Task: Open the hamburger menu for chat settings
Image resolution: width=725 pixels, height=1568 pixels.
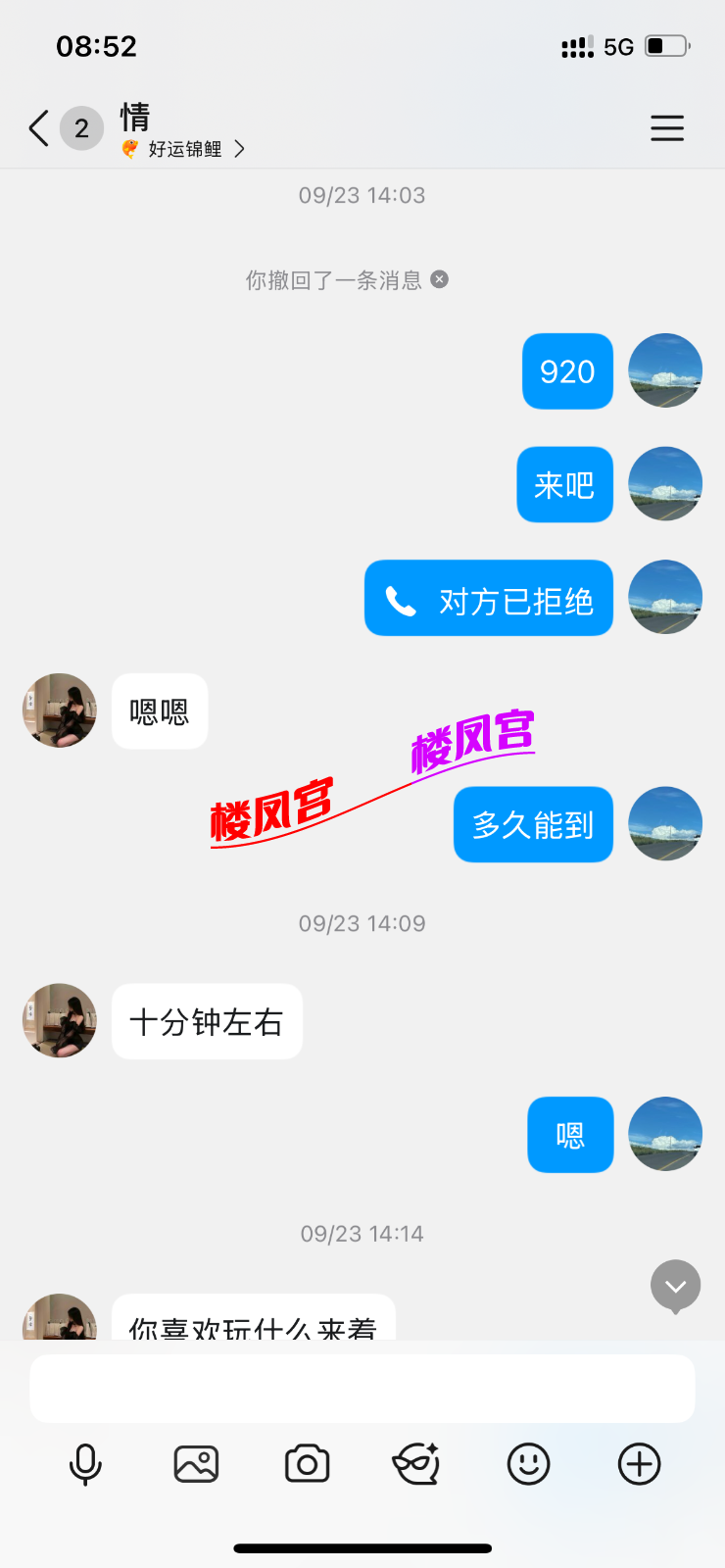Action: (x=667, y=128)
